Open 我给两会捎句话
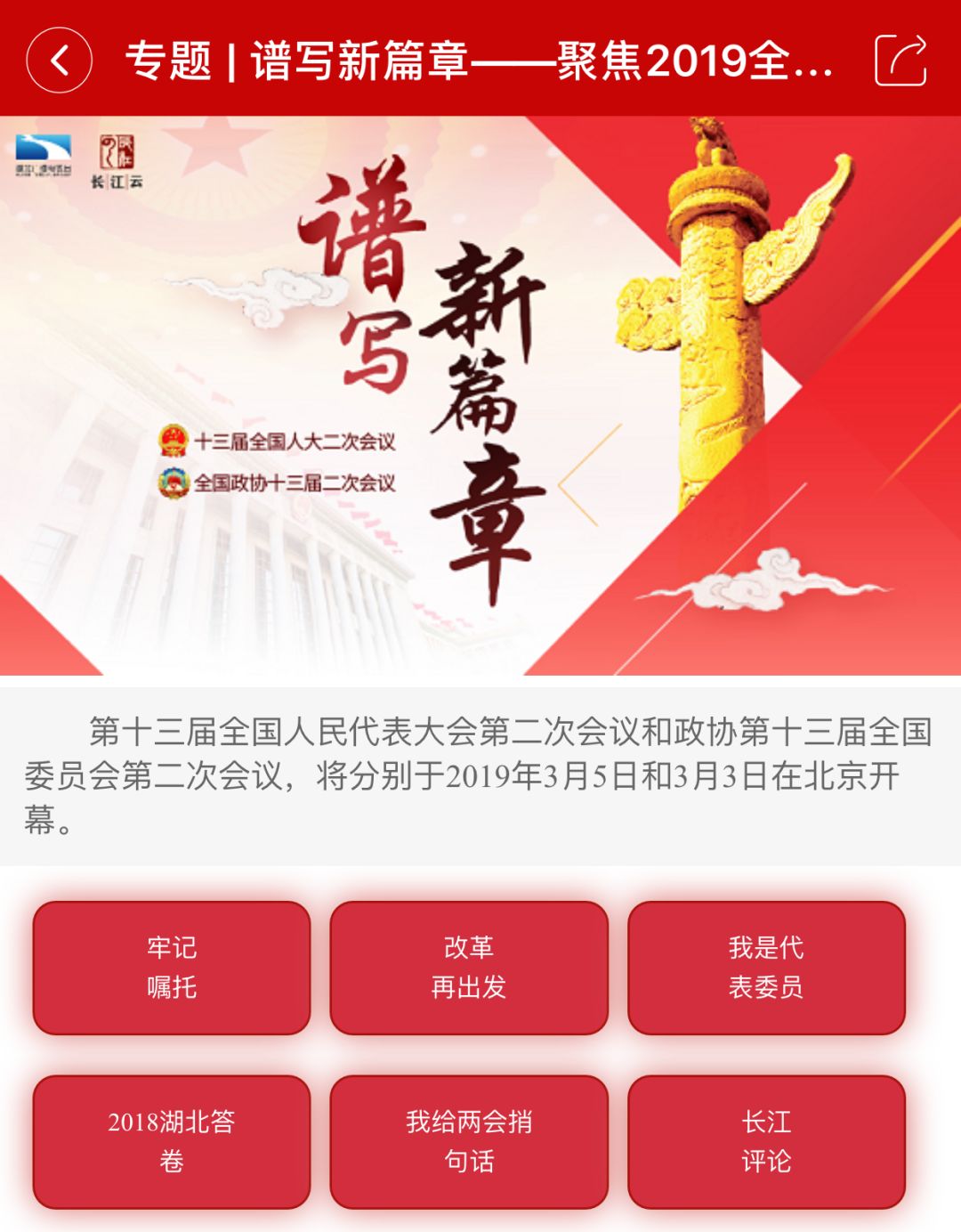 (469, 1141)
